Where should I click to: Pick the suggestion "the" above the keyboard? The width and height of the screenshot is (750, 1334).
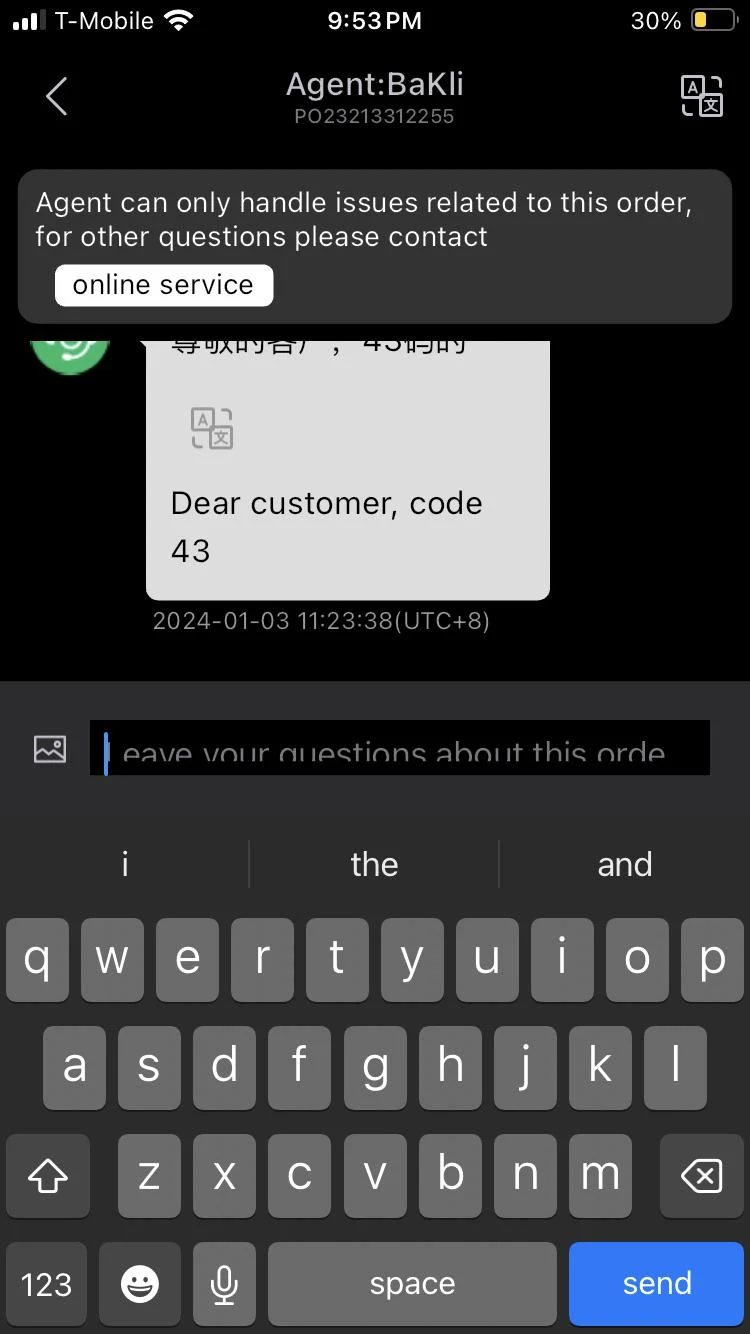point(374,864)
